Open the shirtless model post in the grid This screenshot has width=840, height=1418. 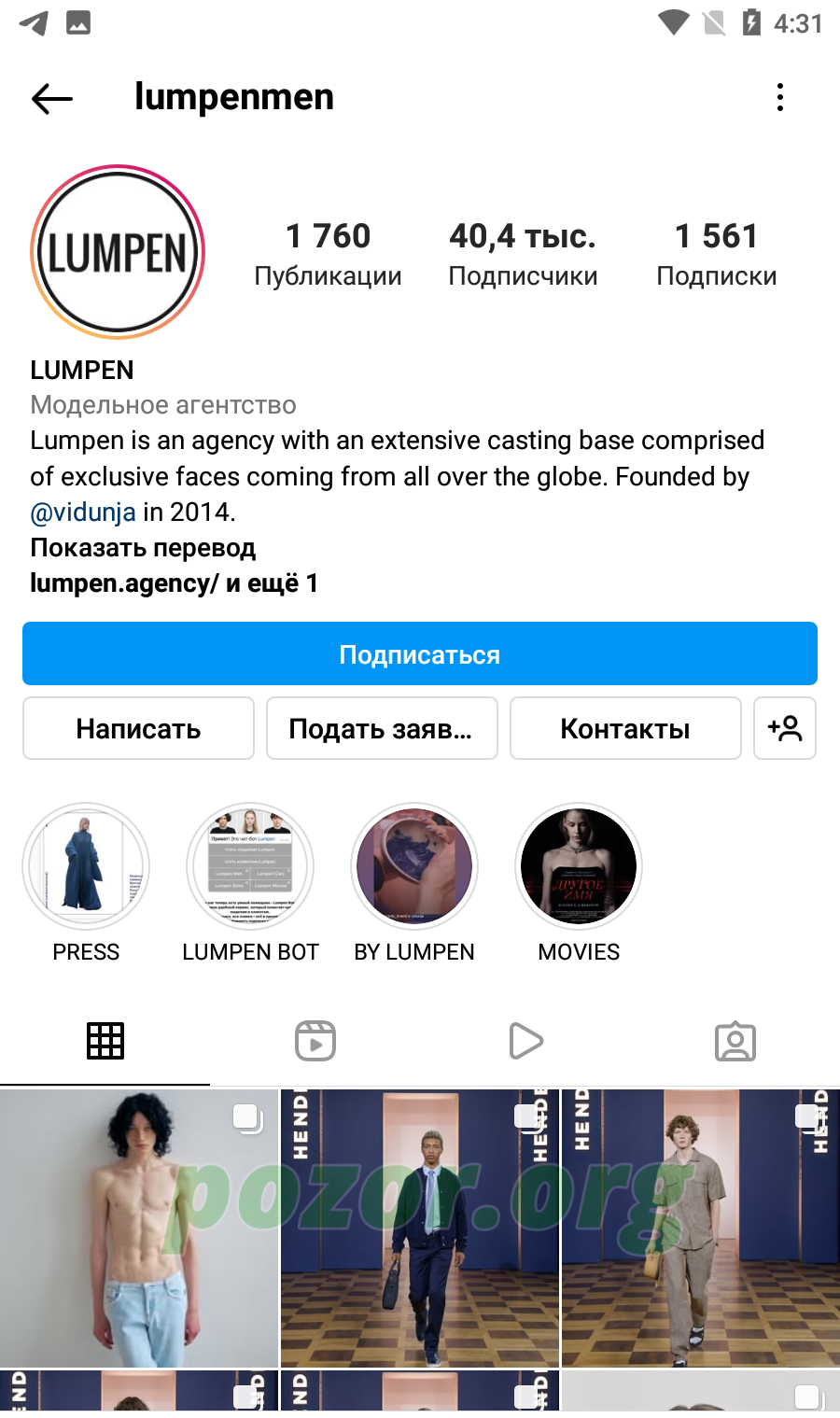click(x=139, y=1228)
